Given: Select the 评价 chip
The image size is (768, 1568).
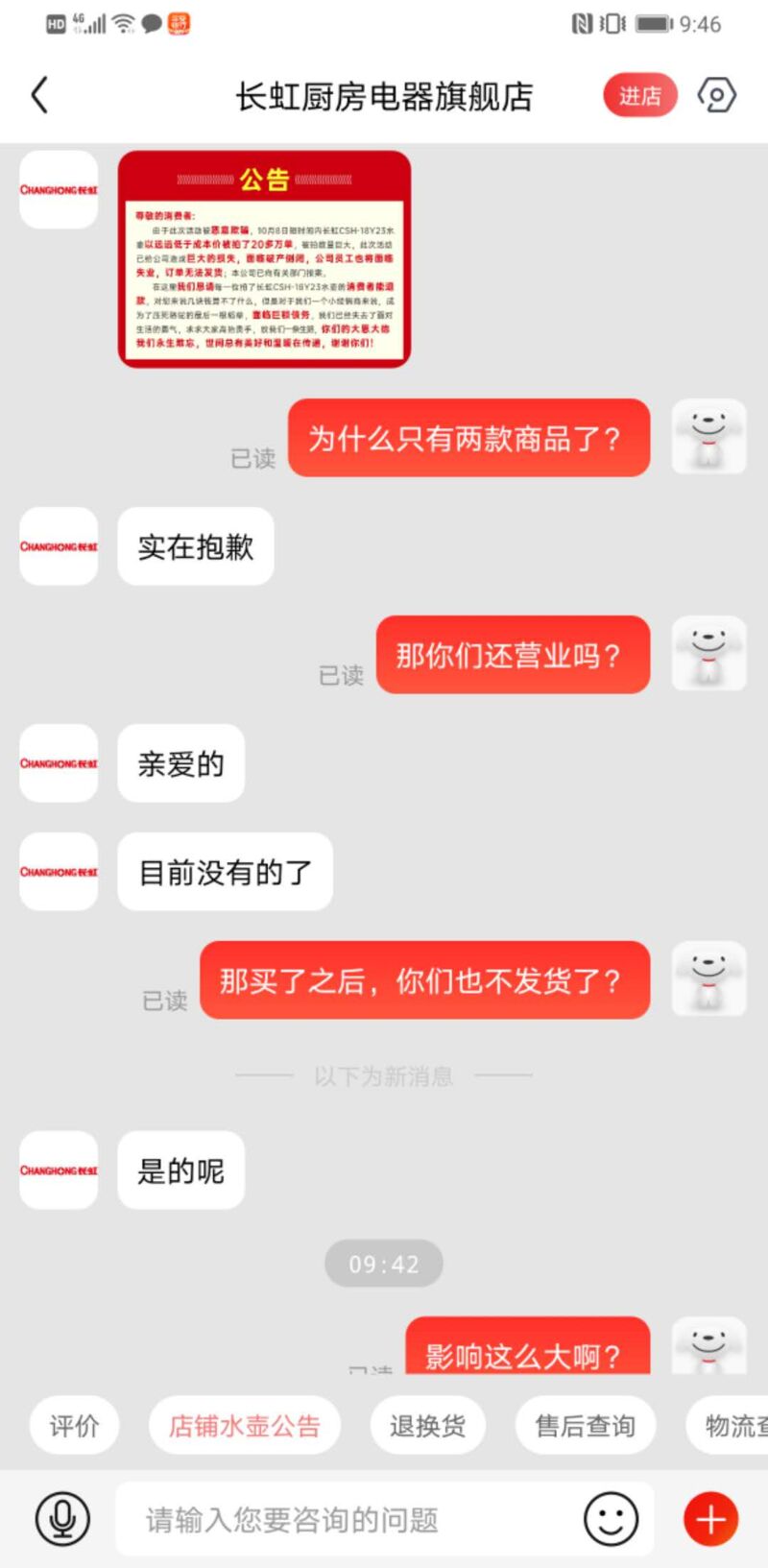Looking at the screenshot, I should click(x=74, y=1426).
